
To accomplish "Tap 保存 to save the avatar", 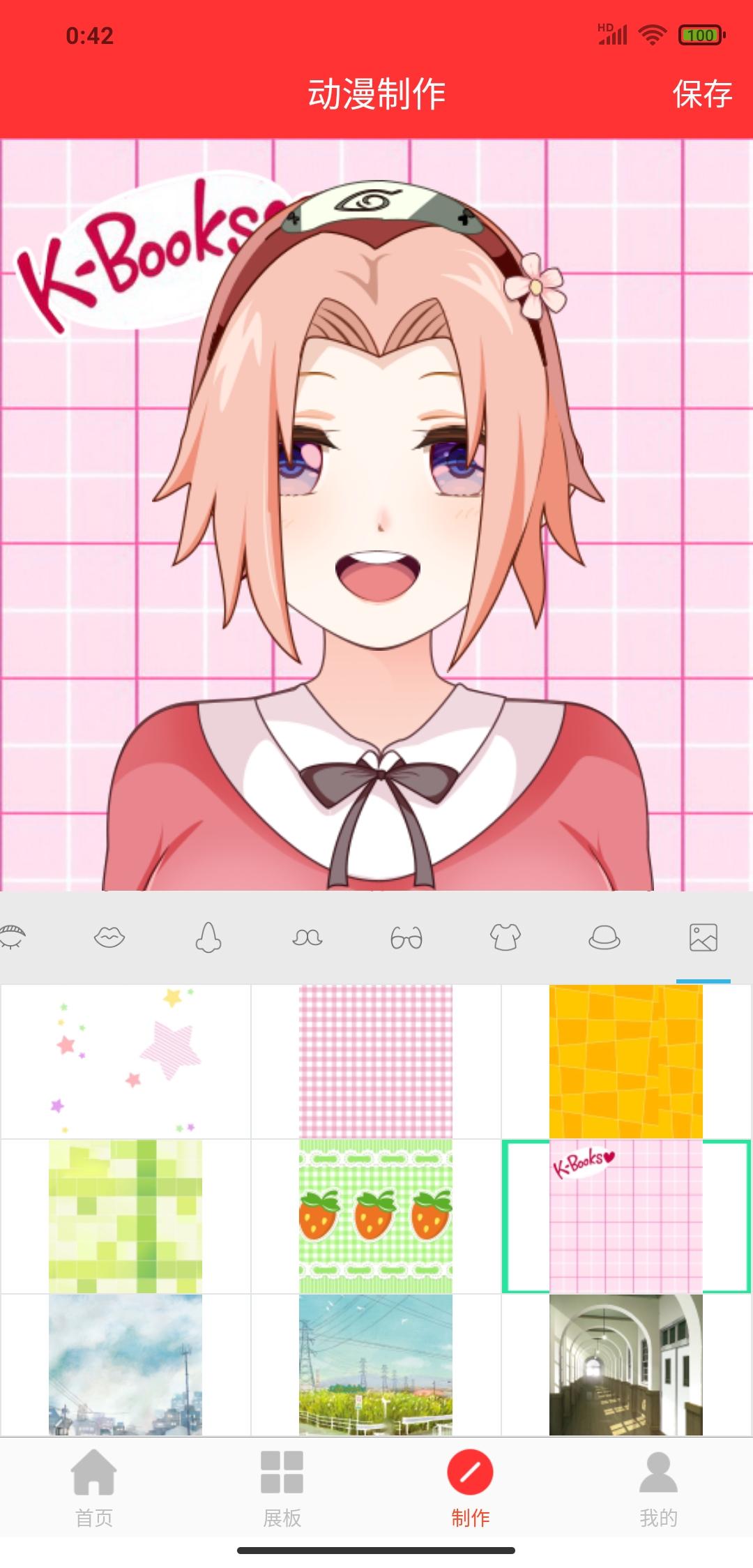I will (x=702, y=93).
